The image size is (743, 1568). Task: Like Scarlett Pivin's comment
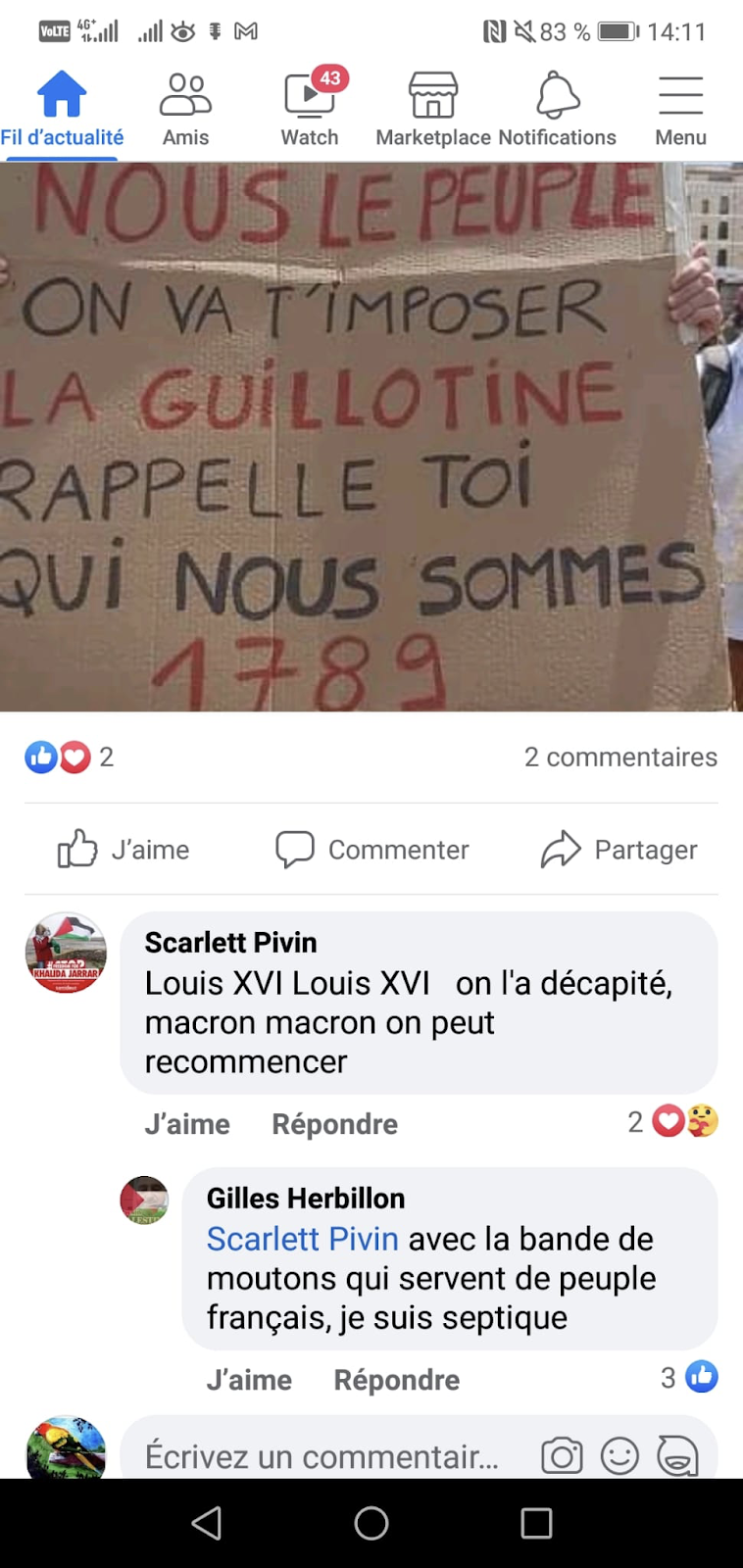(187, 1124)
